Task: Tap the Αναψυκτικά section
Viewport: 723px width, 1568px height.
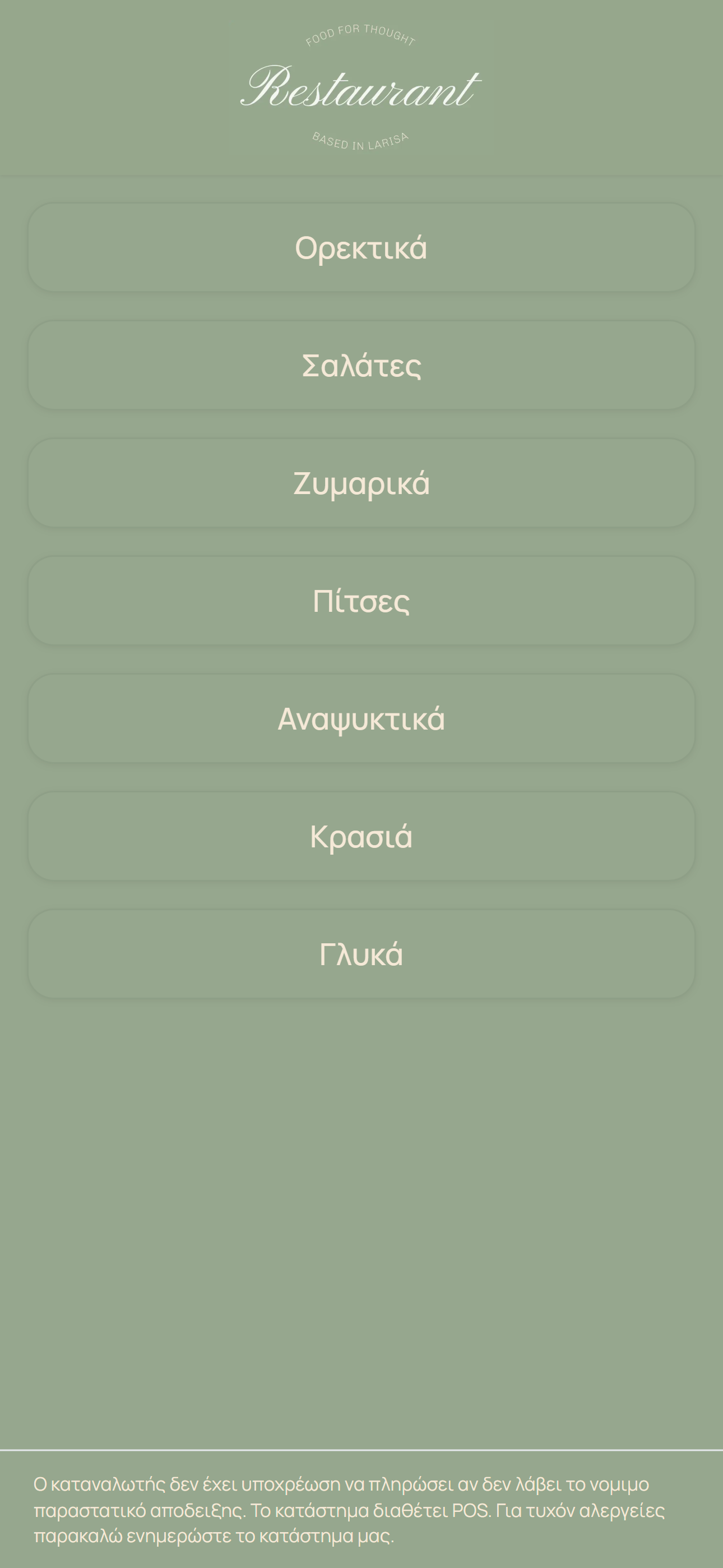Action: [x=361, y=718]
